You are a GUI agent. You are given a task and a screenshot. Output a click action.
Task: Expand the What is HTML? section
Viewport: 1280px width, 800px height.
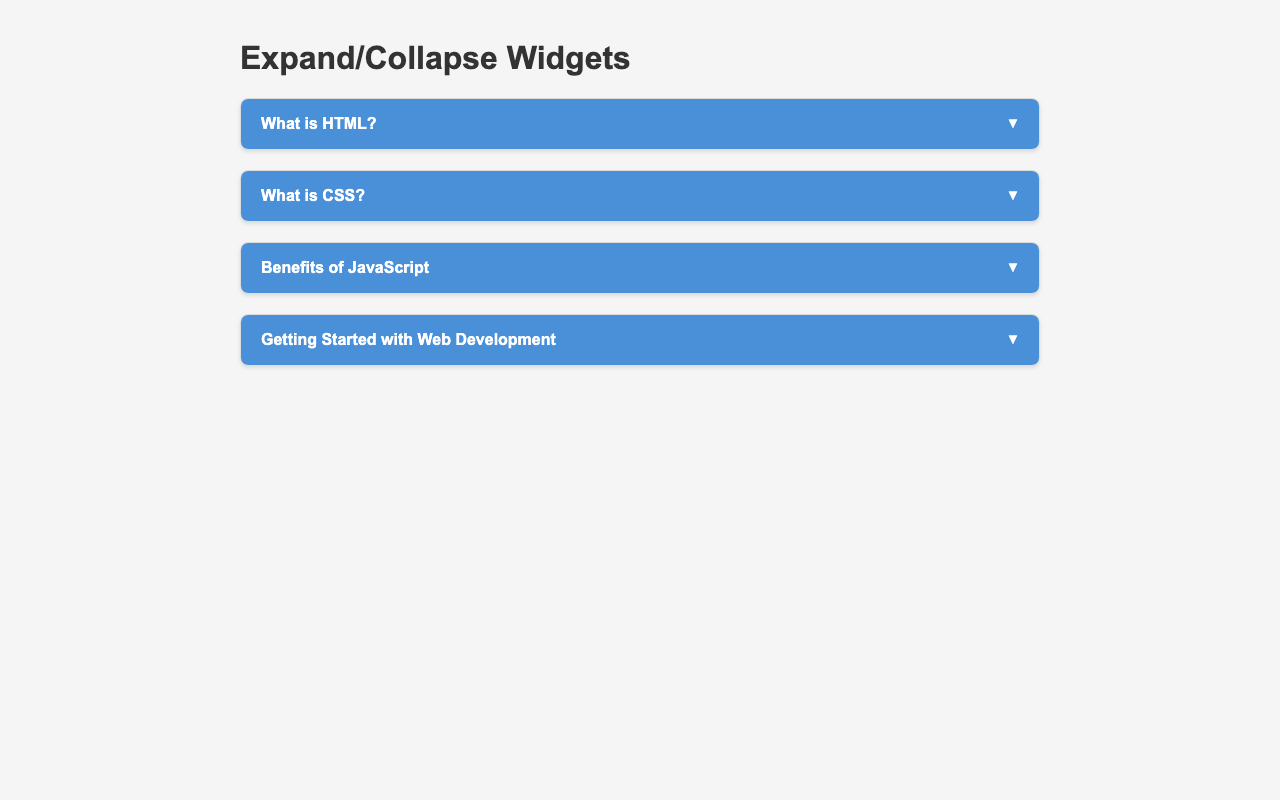pyautogui.click(x=639, y=124)
